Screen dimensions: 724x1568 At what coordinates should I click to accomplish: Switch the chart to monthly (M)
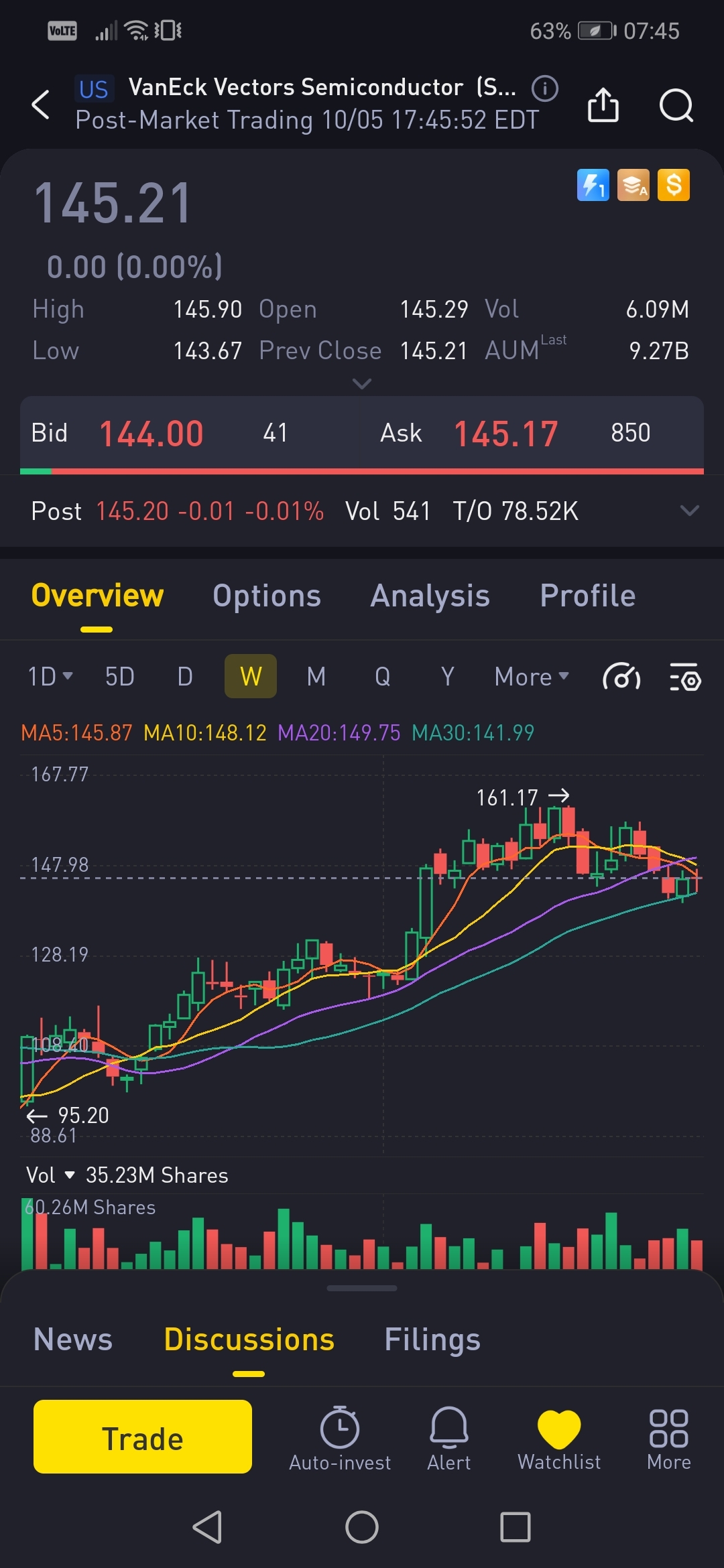[x=316, y=677]
